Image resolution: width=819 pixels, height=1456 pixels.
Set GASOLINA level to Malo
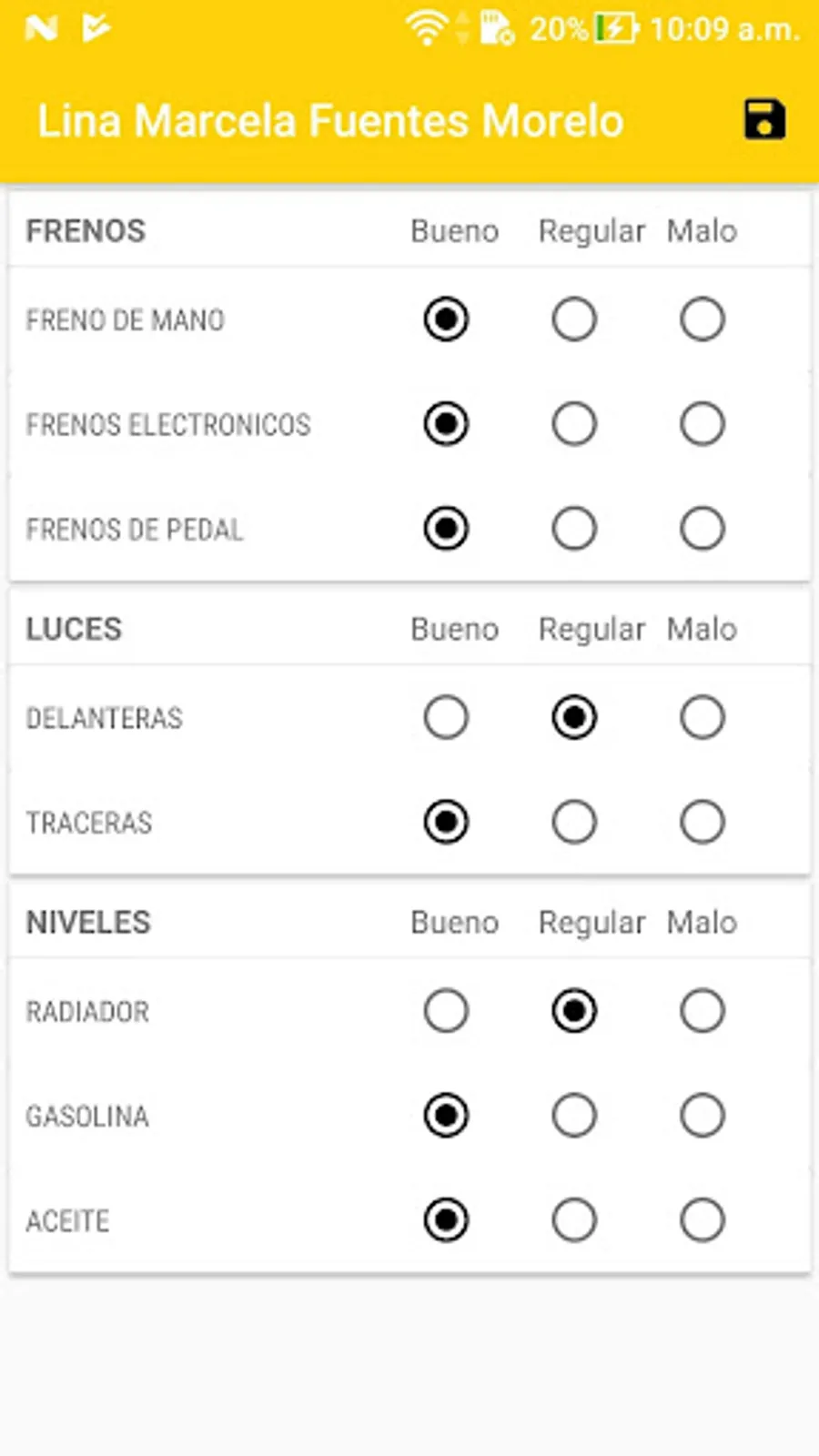(703, 1116)
